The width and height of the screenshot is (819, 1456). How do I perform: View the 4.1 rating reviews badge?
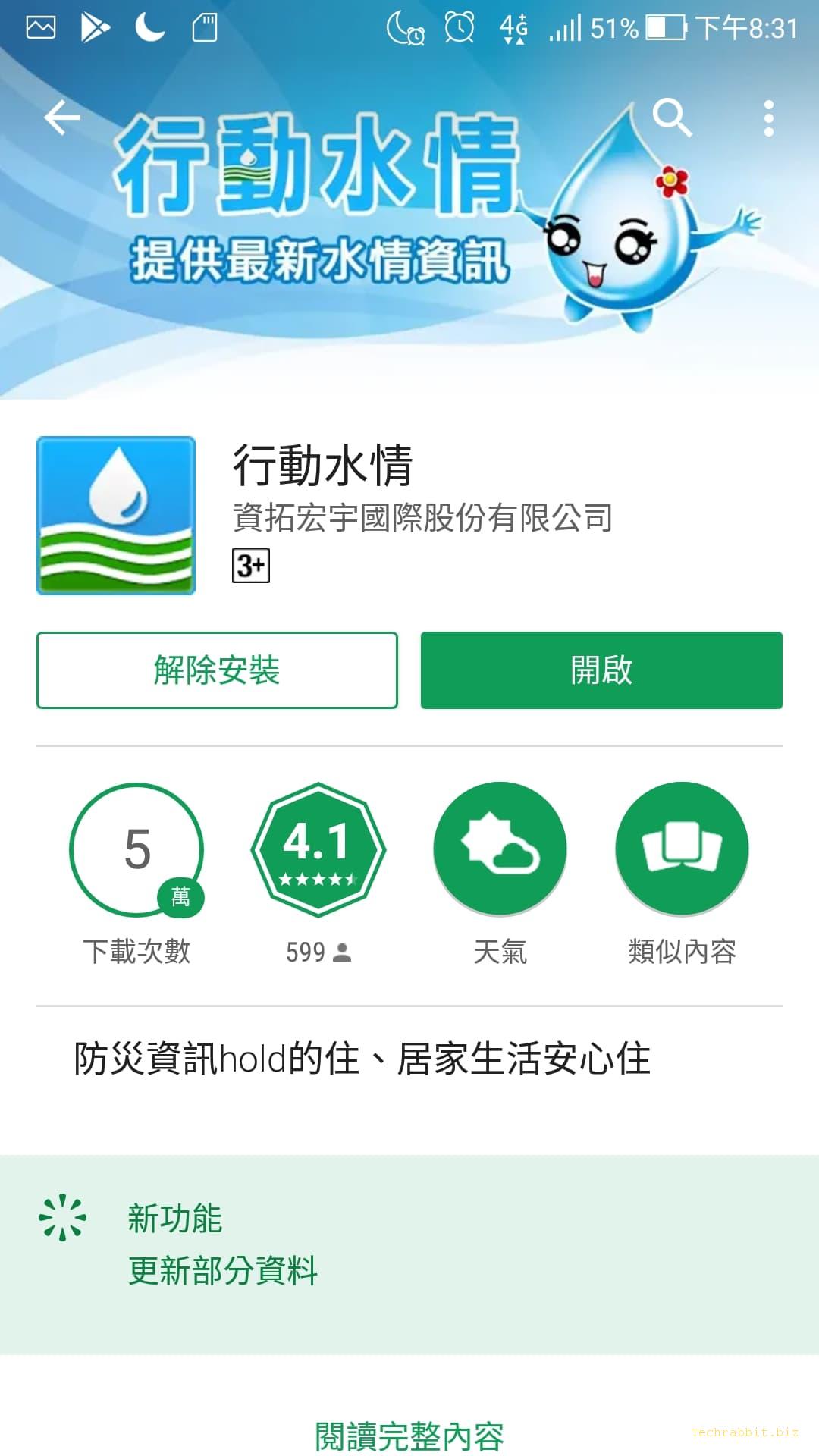[x=318, y=849]
